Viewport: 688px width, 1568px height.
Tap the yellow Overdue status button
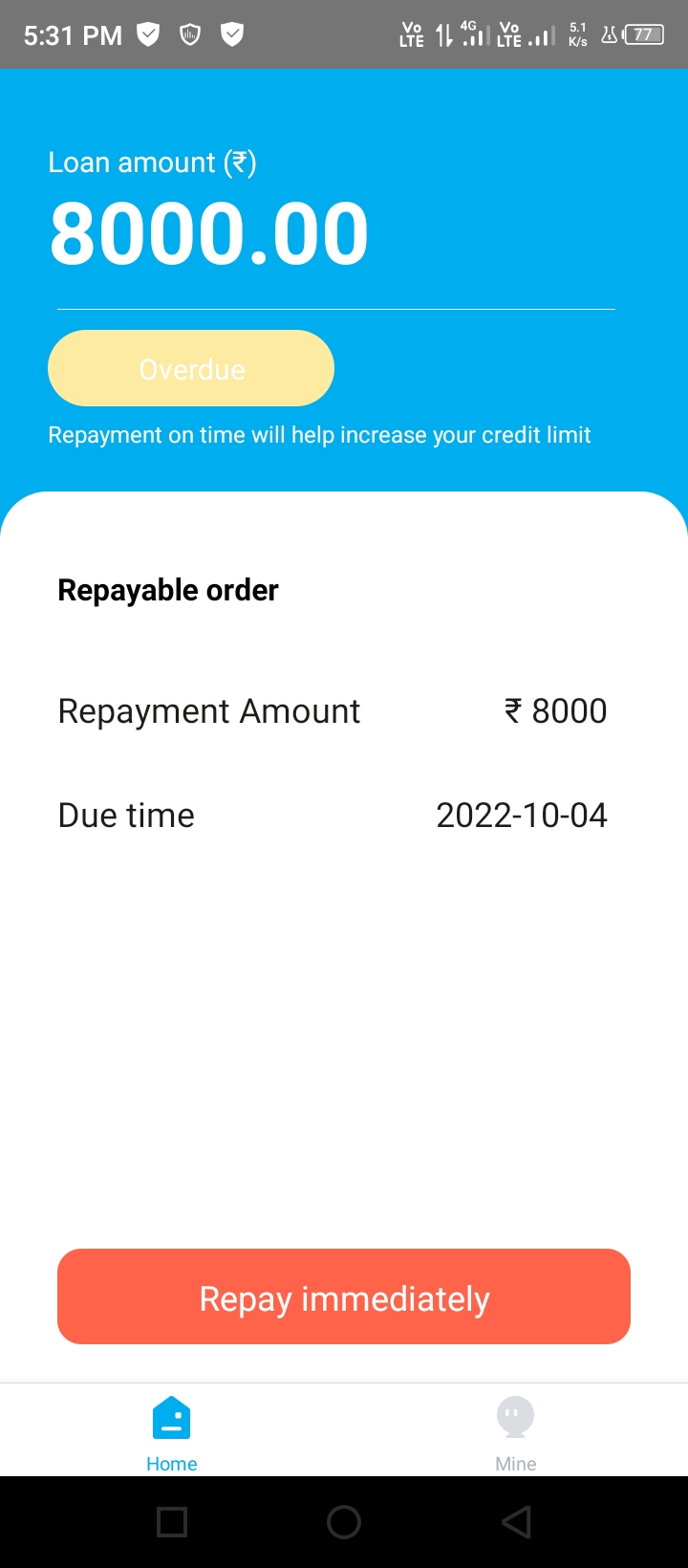coord(191,368)
